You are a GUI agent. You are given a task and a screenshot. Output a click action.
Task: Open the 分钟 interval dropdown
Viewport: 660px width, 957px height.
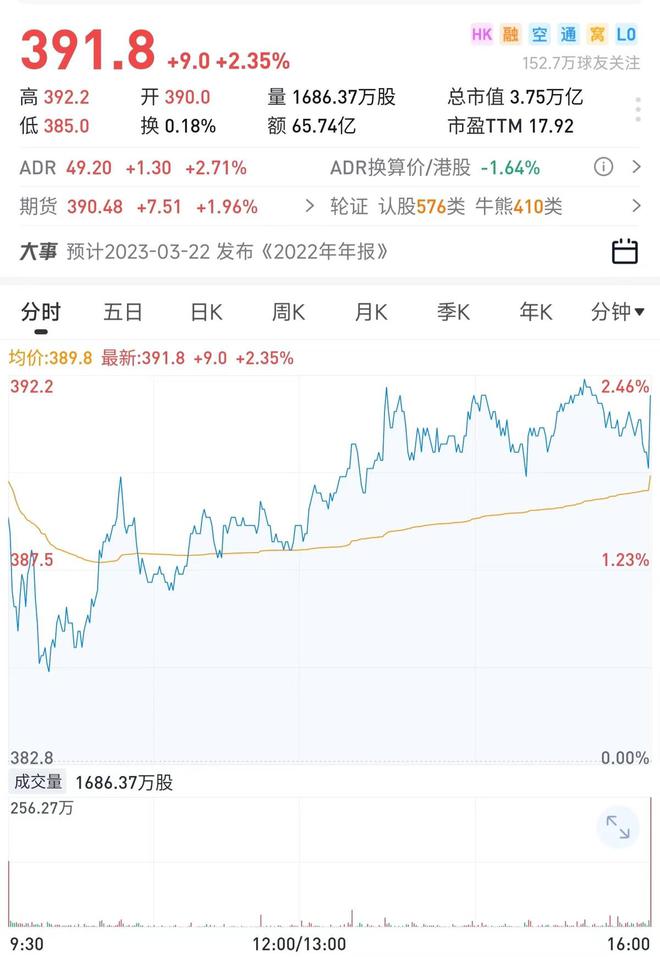pyautogui.click(x=617, y=312)
